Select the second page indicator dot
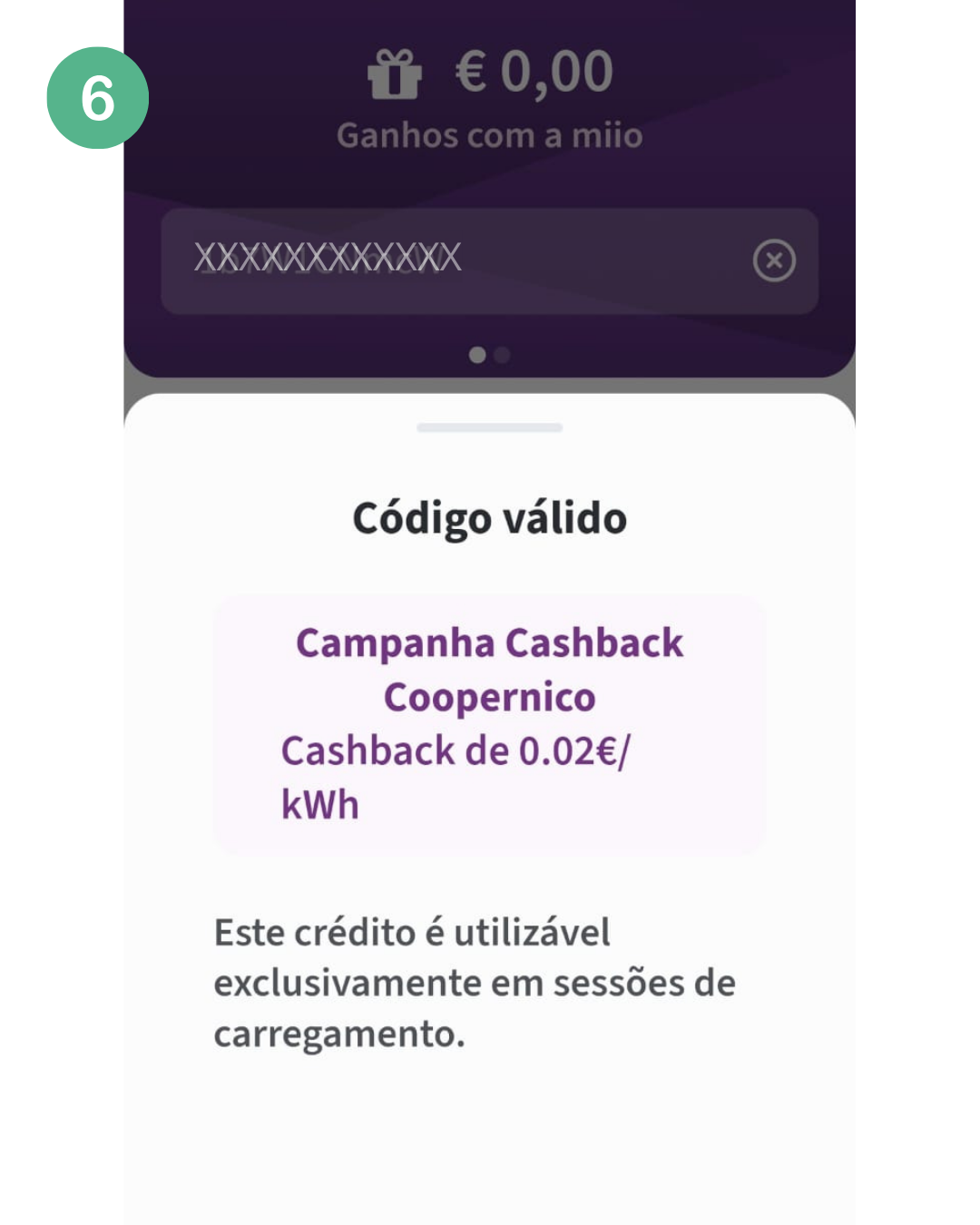 [503, 355]
